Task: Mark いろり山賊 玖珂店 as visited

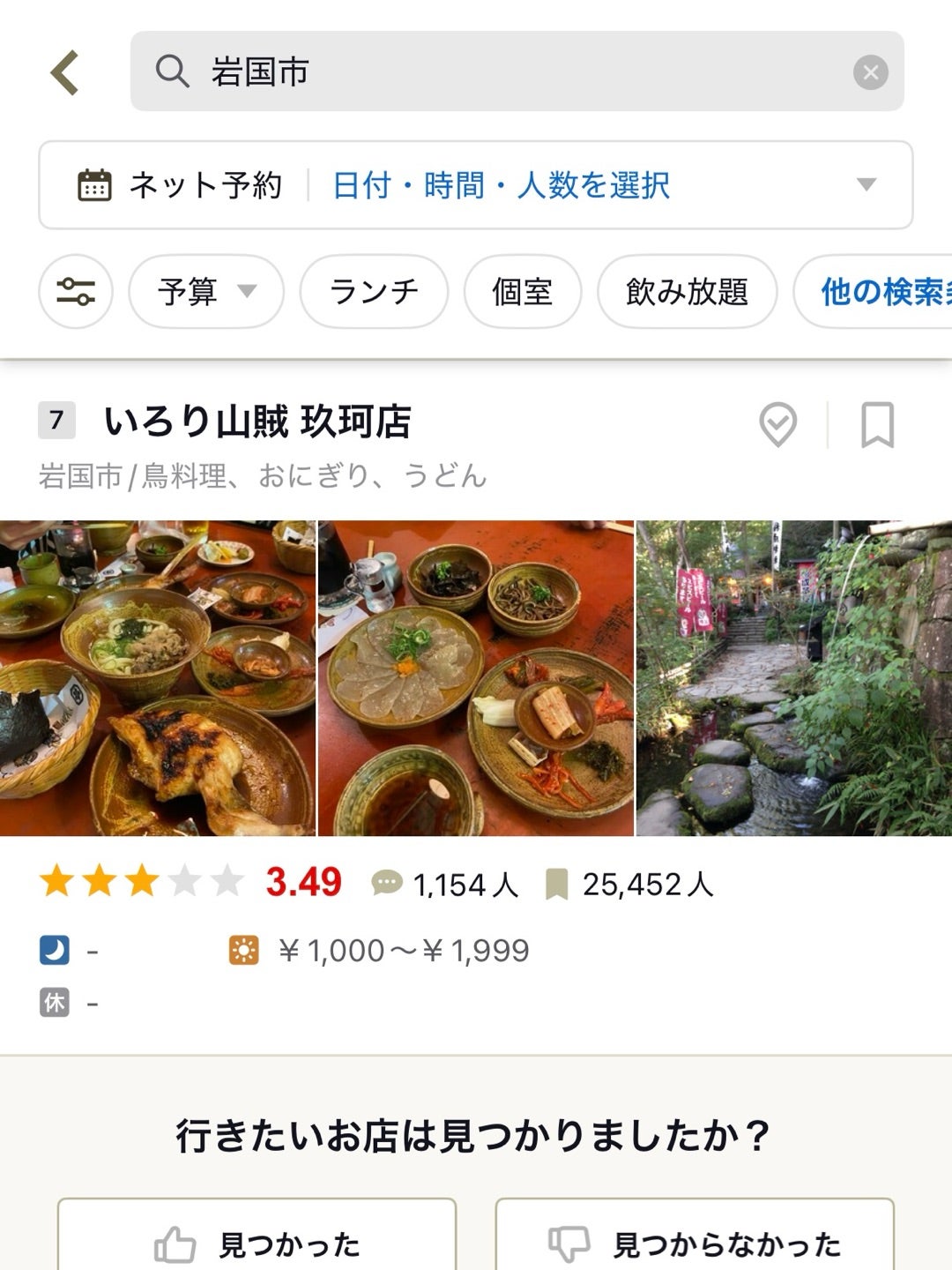Action: pyautogui.click(x=777, y=424)
